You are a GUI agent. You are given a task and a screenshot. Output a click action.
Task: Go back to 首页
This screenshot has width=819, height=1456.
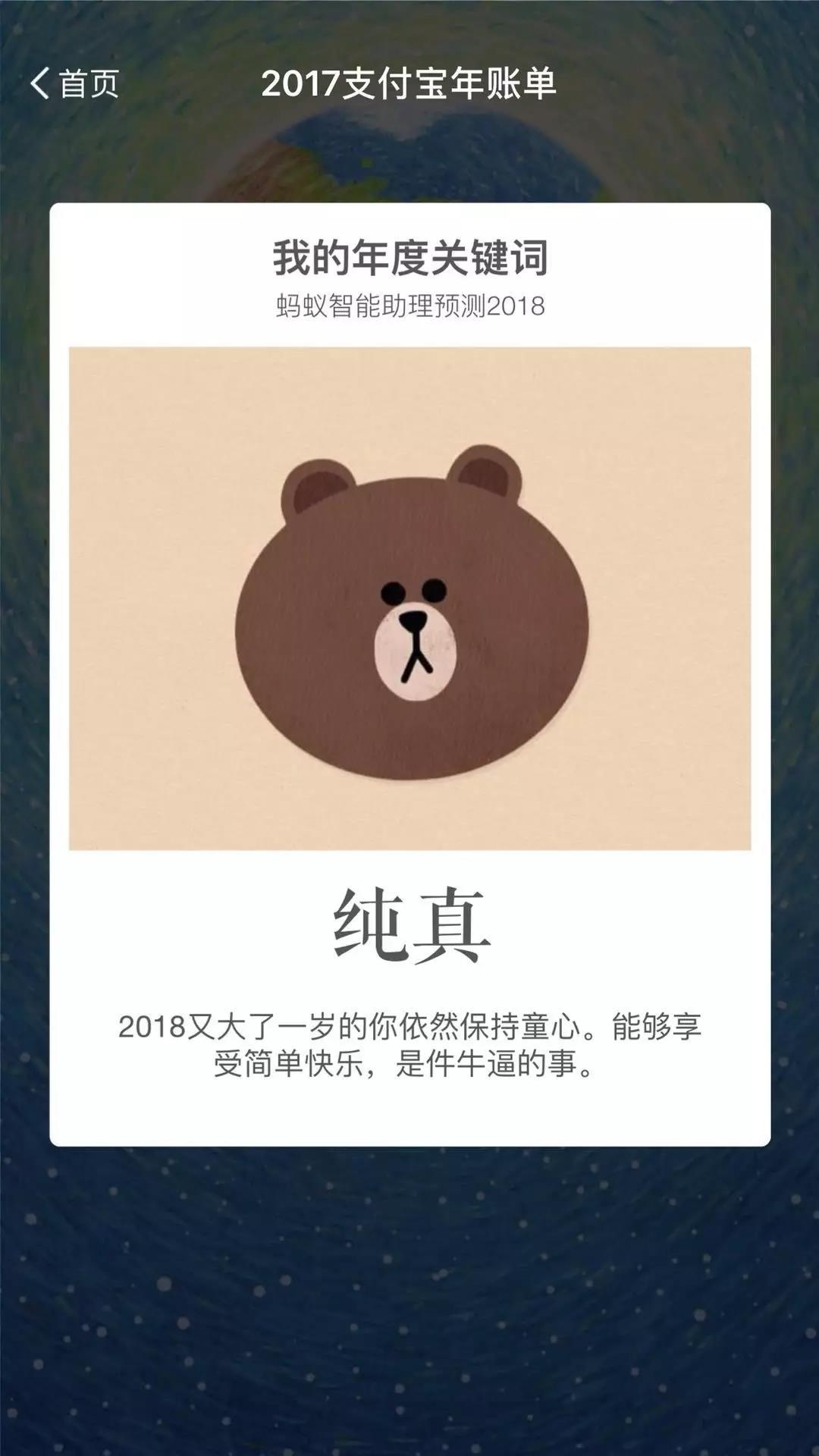74,83
